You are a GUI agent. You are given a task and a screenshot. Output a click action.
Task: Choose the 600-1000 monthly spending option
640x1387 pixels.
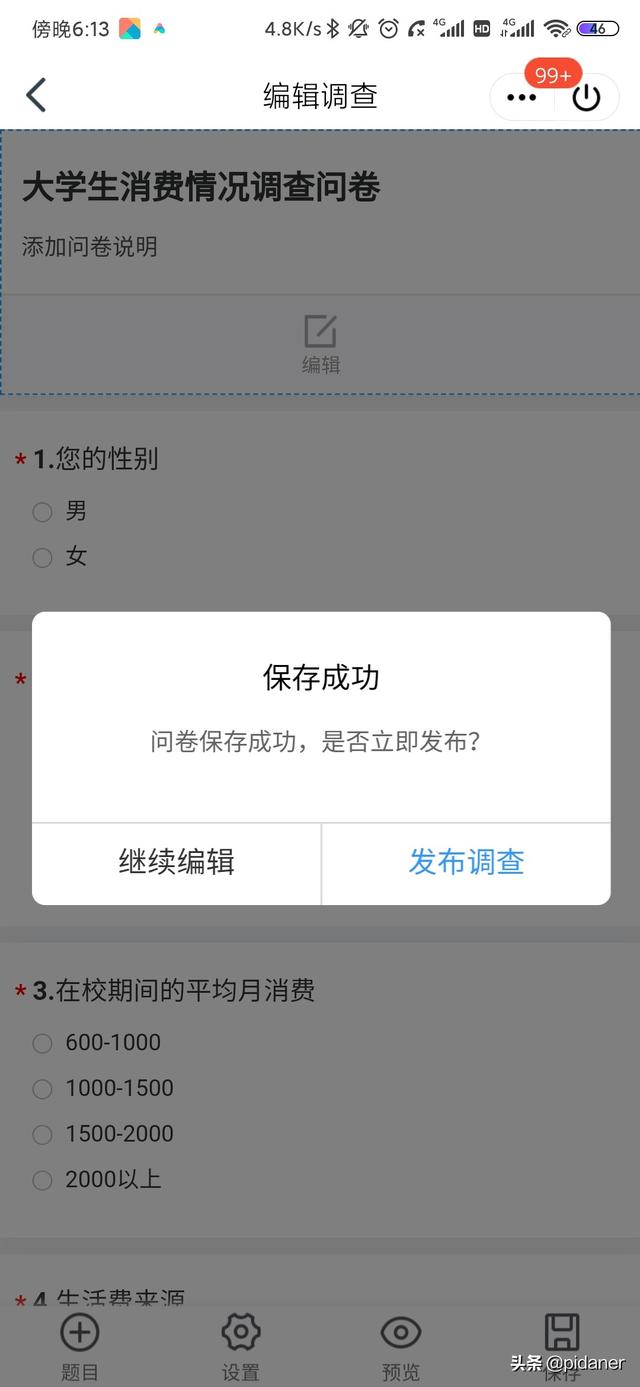(42, 1043)
